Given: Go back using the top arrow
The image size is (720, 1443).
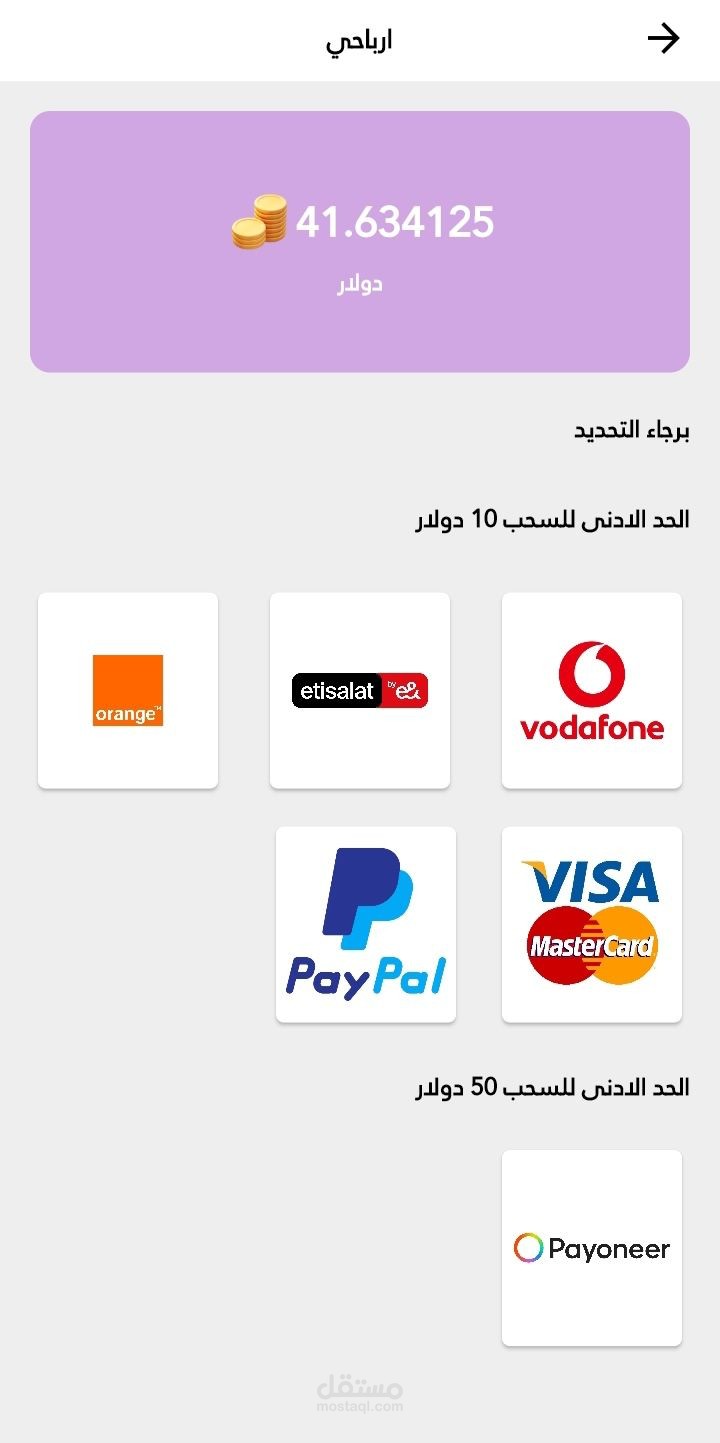Looking at the screenshot, I should pos(663,39).
